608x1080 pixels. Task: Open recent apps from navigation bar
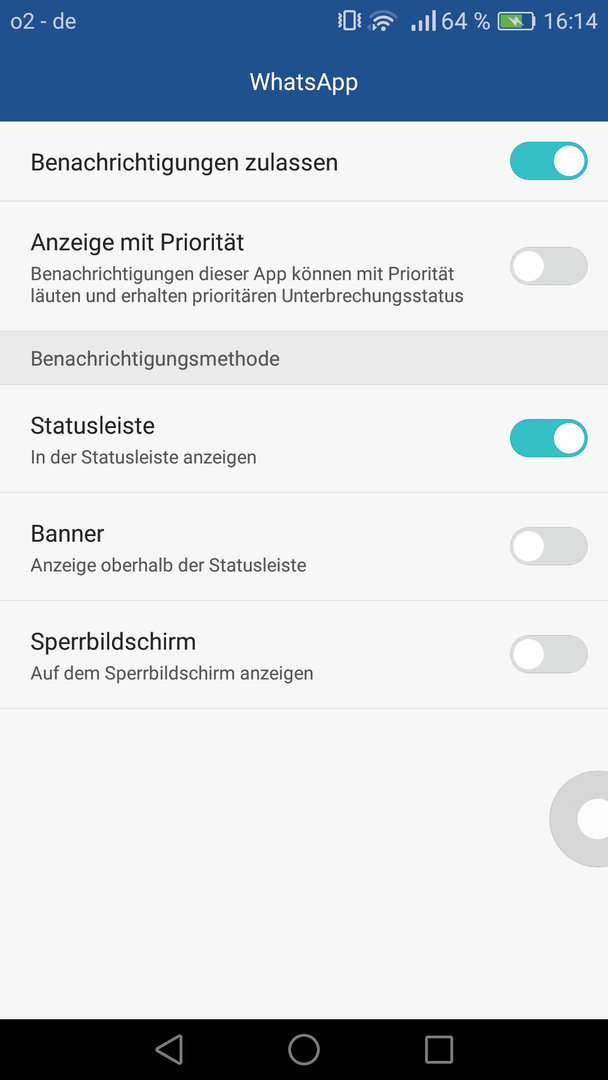[439, 1050]
